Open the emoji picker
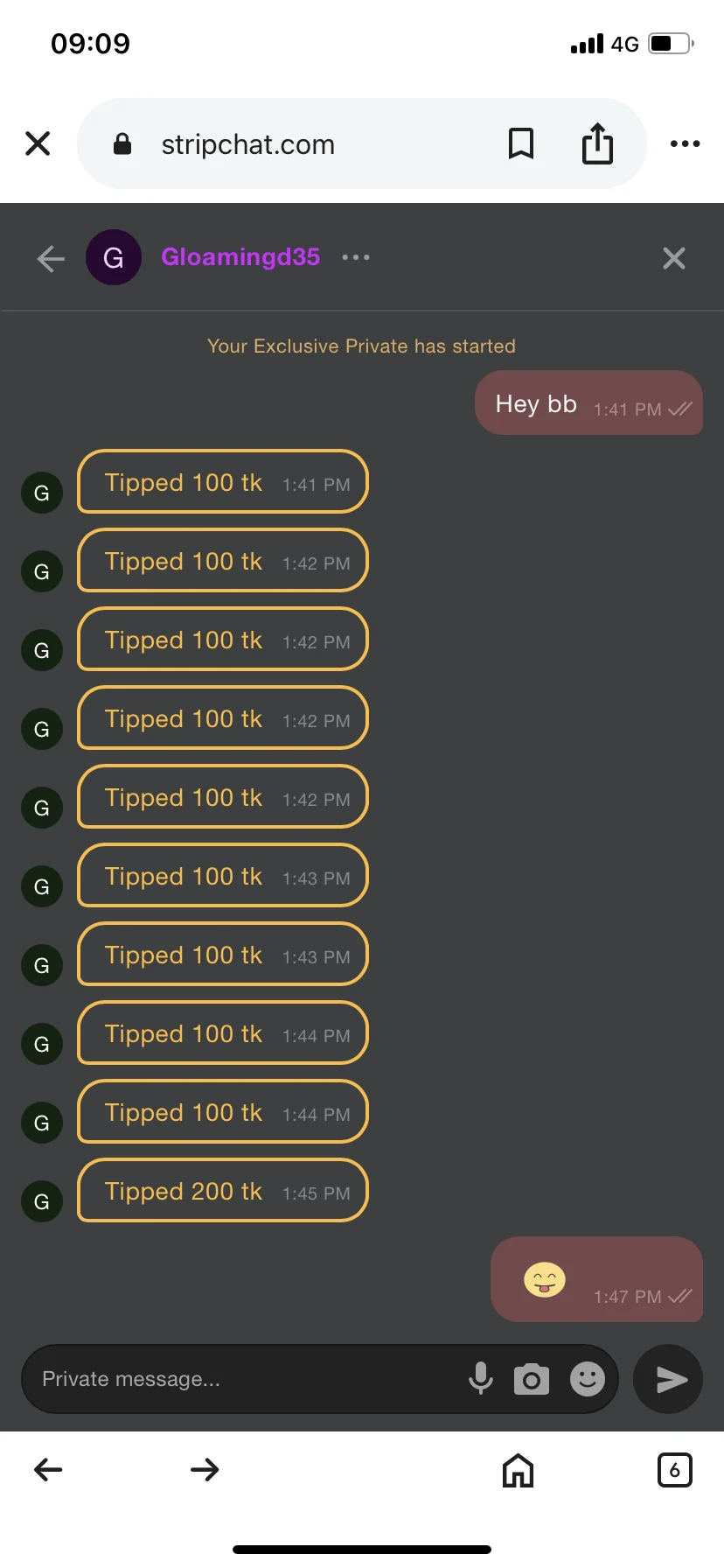This screenshot has width=724, height=1568. [587, 1379]
